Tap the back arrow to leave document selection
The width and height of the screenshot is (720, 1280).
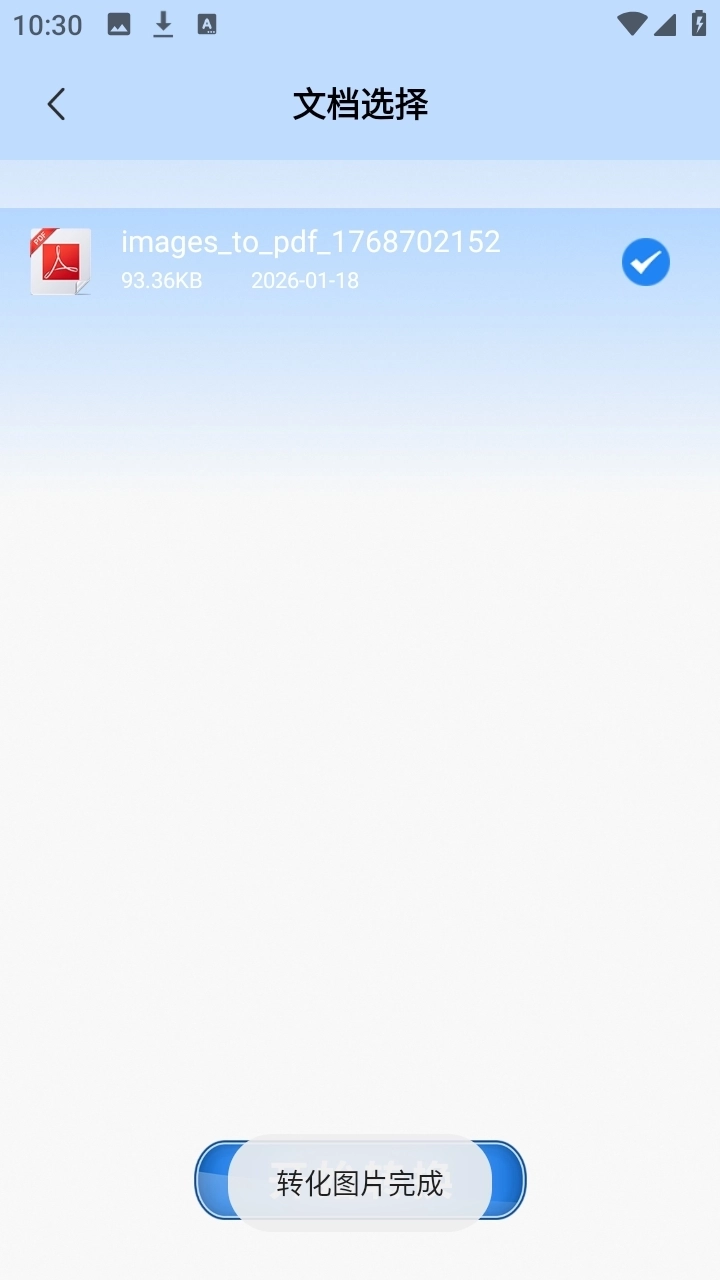tap(55, 103)
